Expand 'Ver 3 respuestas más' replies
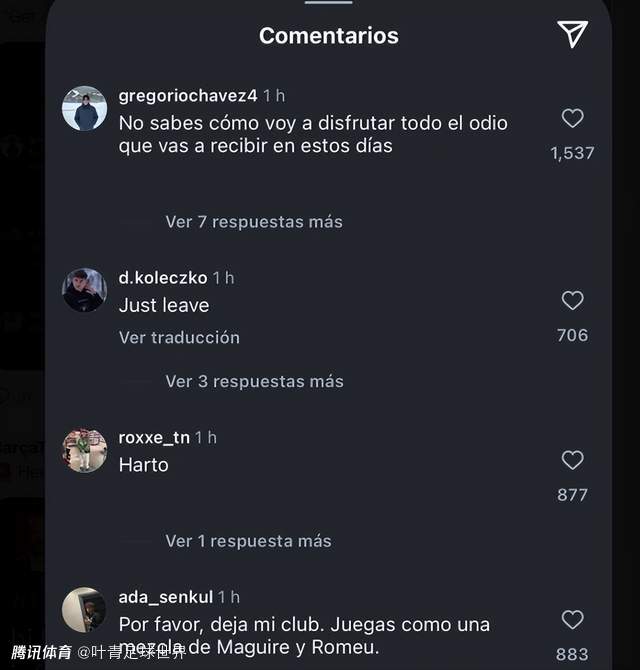This screenshot has width=640, height=670. pos(254,381)
